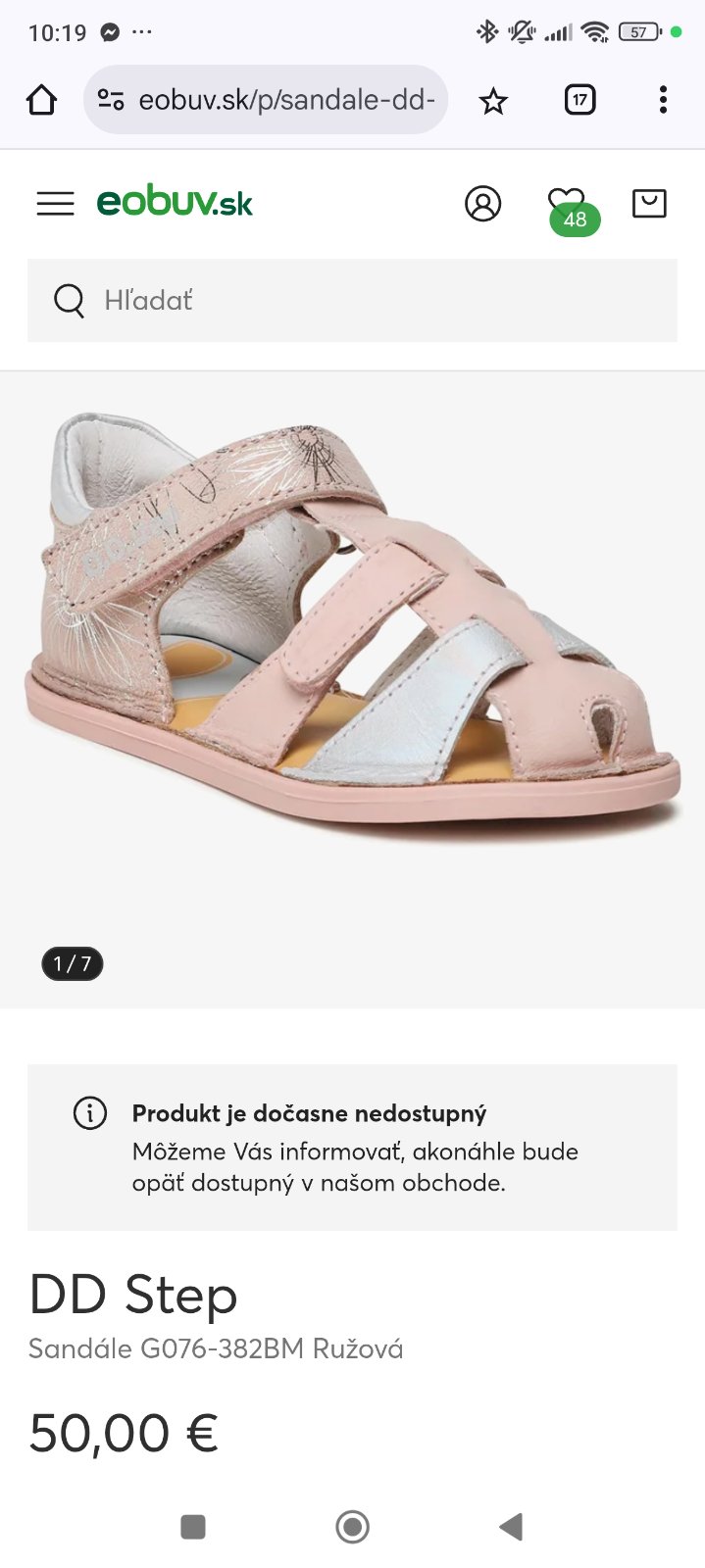Open the wishlist heart with 48 items
705x1568 pixels.
pyautogui.click(x=567, y=205)
